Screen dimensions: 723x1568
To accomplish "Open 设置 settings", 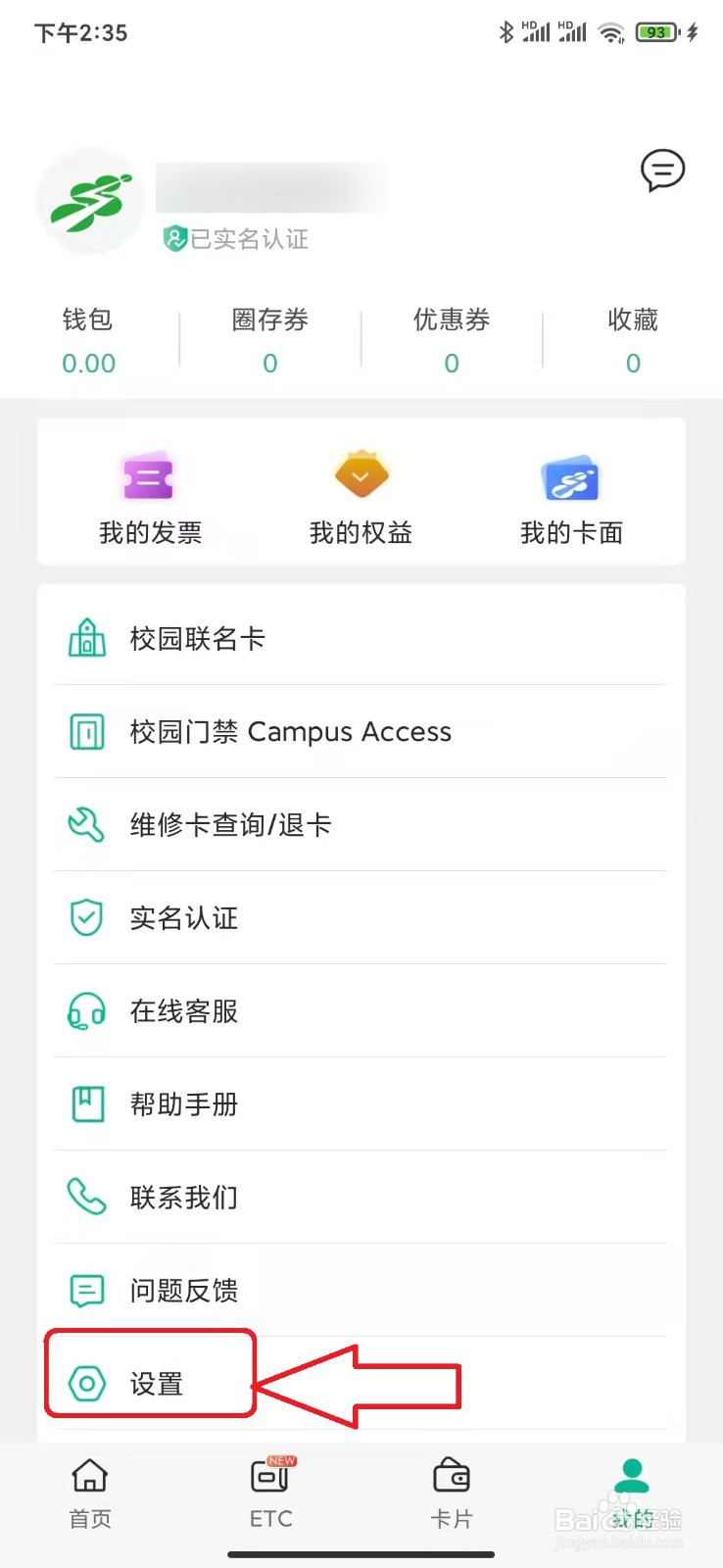I will [361, 1383].
